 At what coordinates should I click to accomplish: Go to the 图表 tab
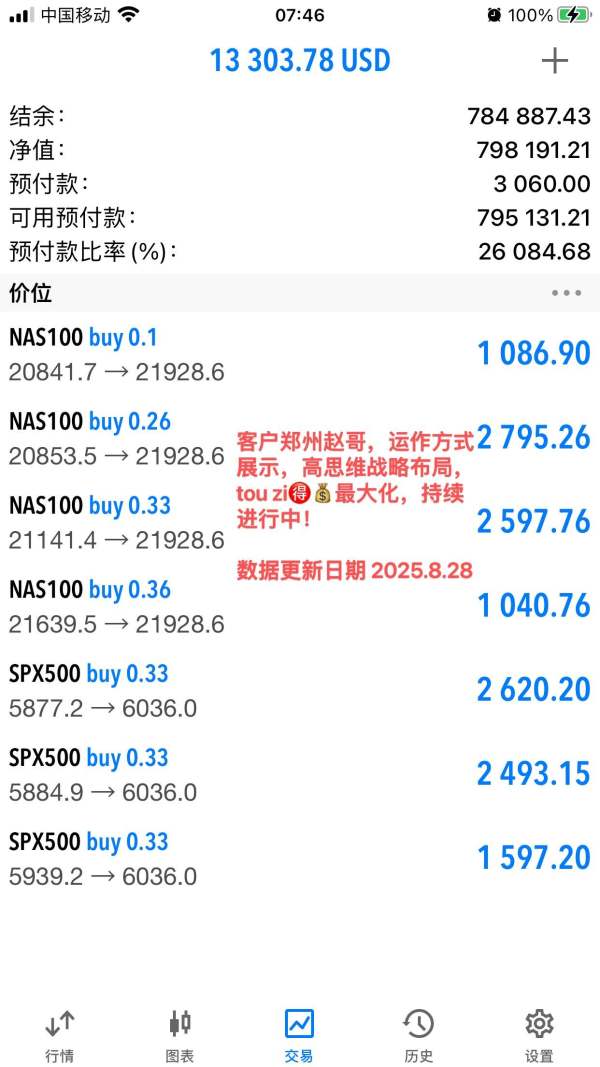180,1034
